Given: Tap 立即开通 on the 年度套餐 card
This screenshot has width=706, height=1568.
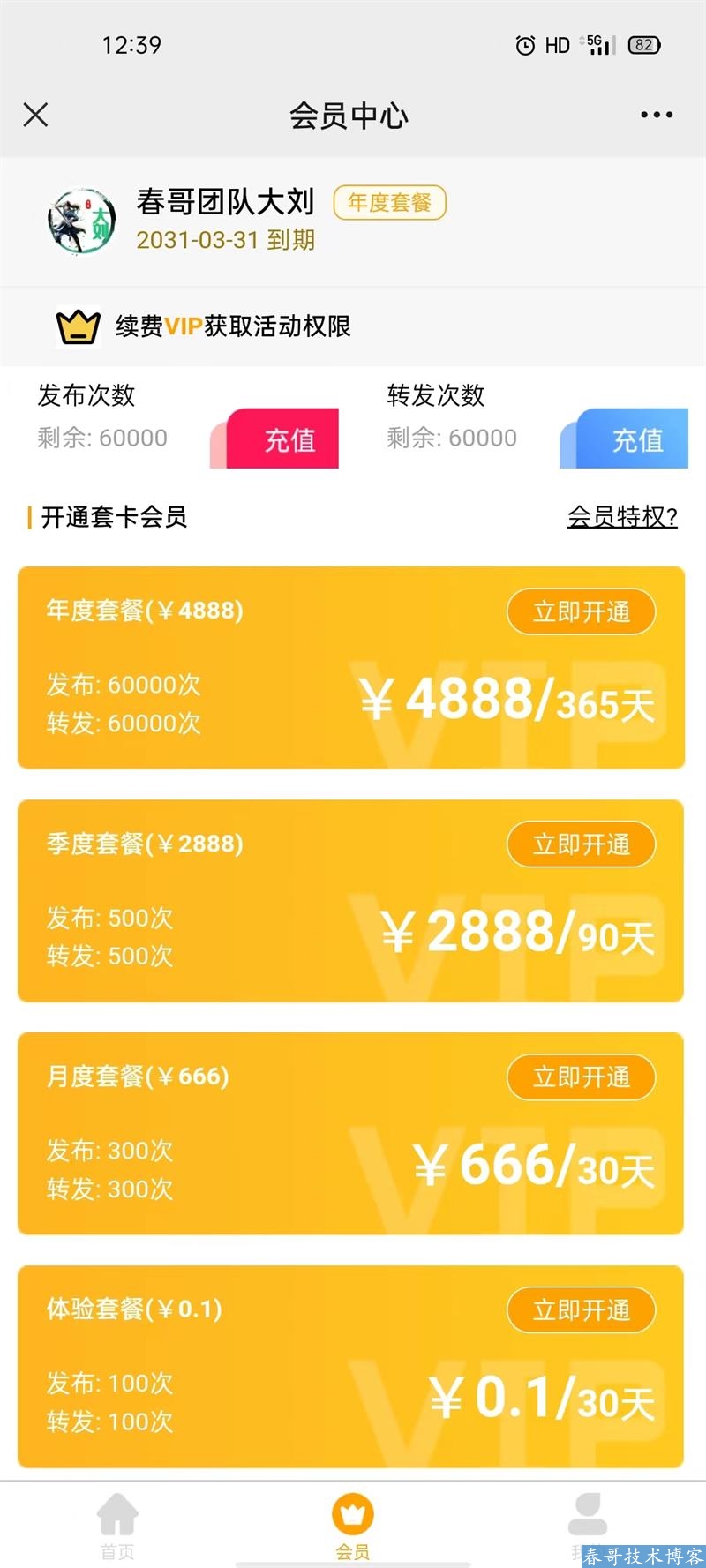Looking at the screenshot, I should pos(581,611).
